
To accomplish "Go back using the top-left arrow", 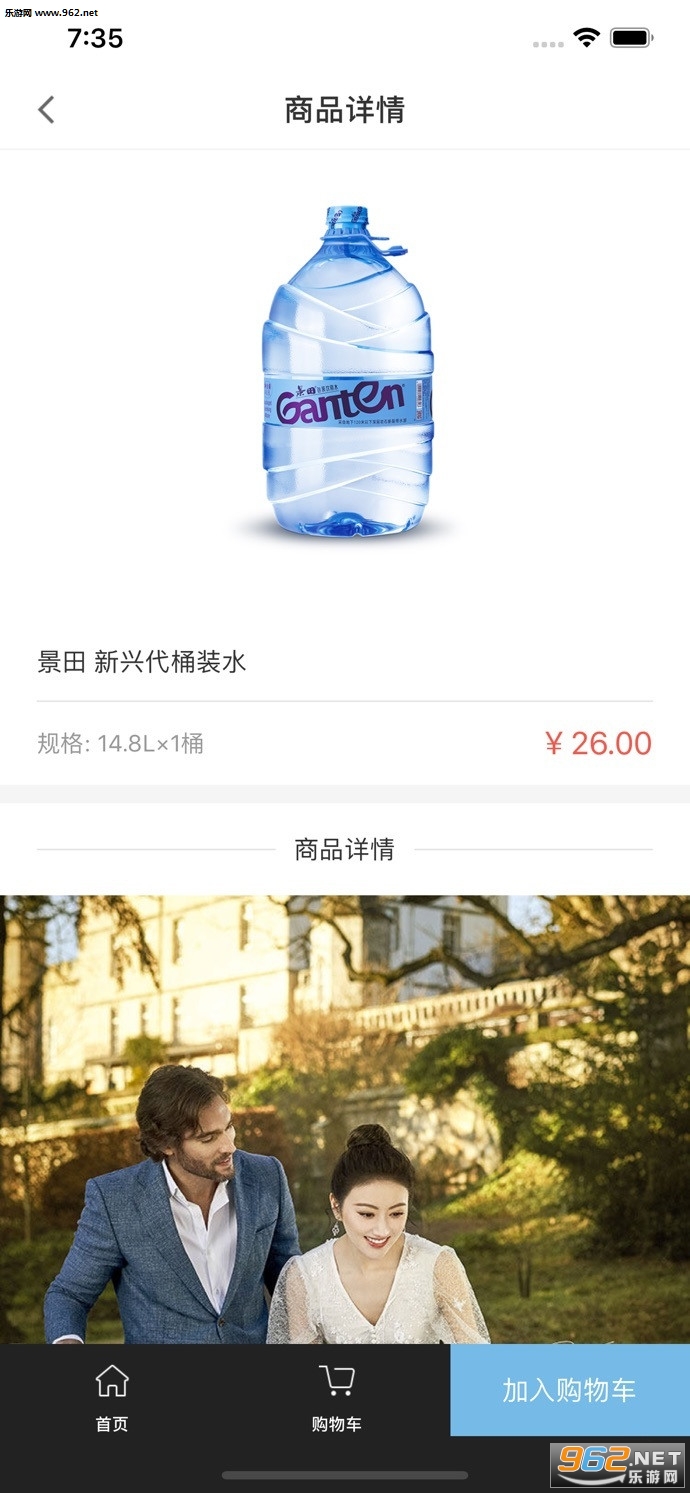I will [x=46, y=109].
